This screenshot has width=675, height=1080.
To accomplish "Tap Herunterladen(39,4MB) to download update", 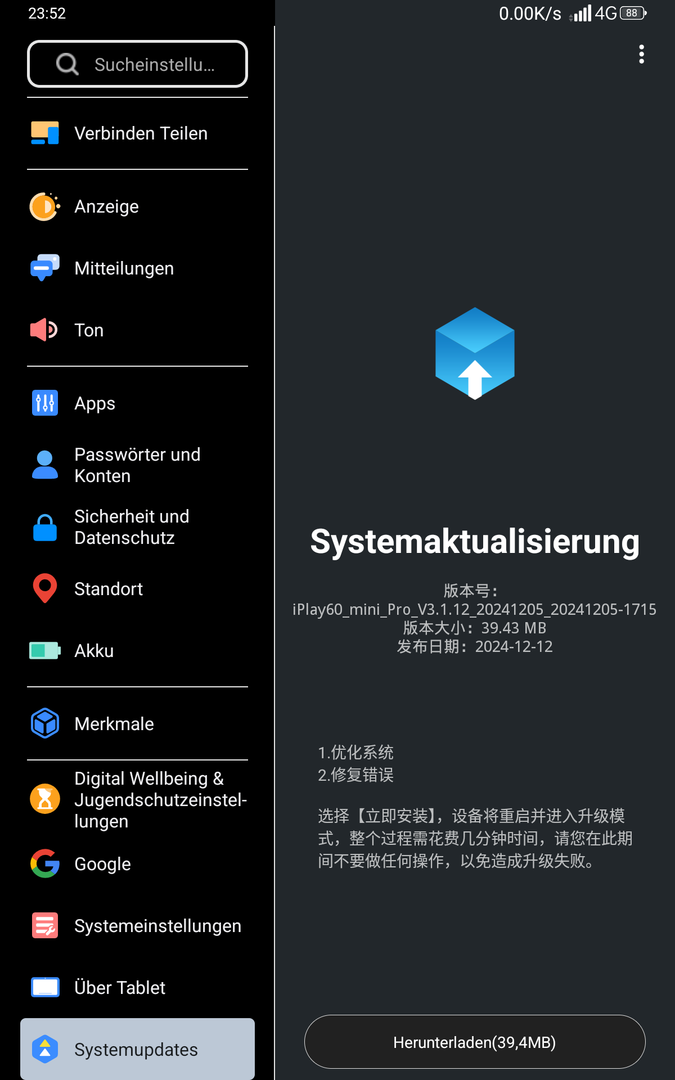I will point(474,1042).
